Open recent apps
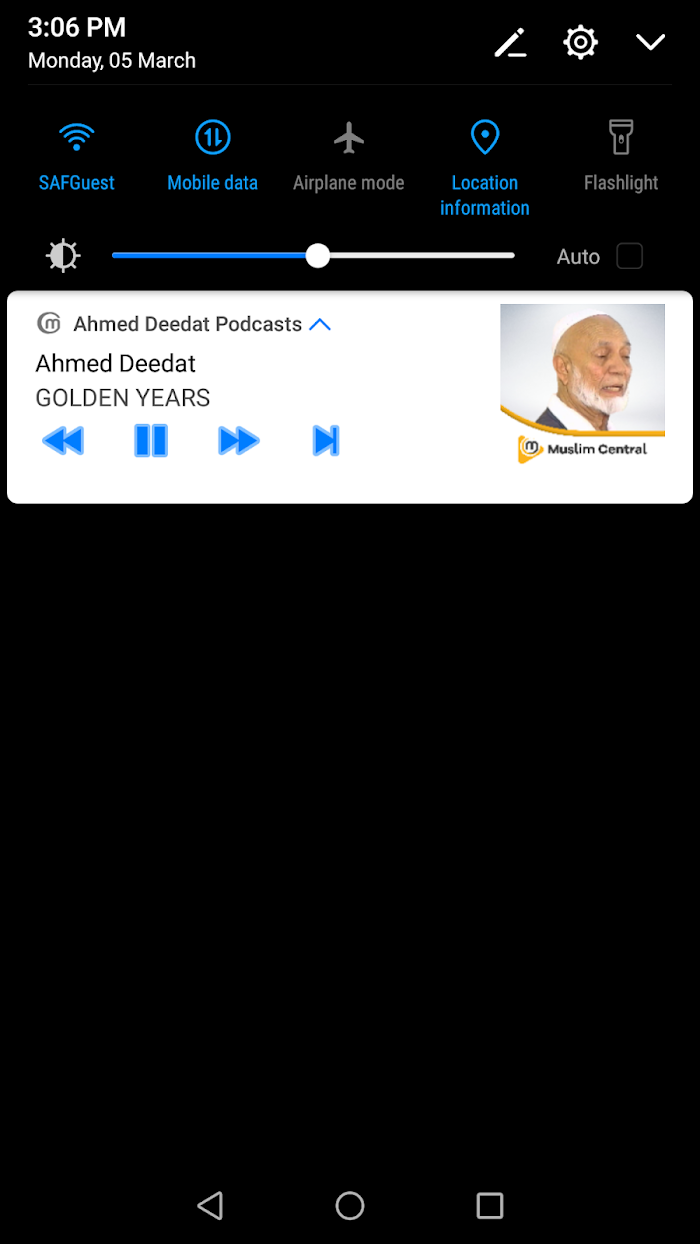The height and width of the screenshot is (1244, 700). (x=490, y=1205)
